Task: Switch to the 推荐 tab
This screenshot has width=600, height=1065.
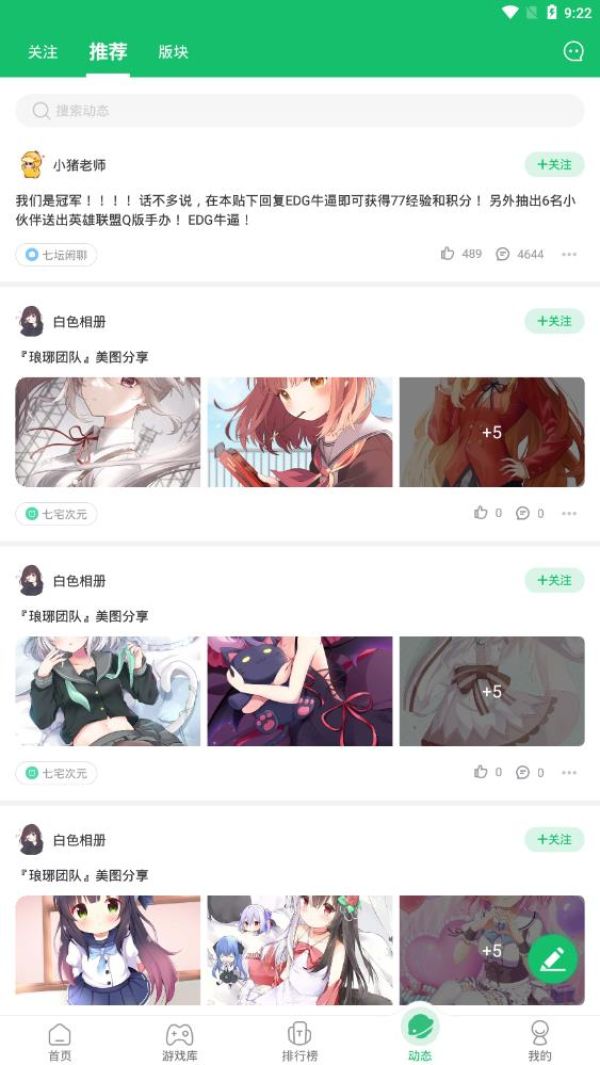Action: (108, 52)
